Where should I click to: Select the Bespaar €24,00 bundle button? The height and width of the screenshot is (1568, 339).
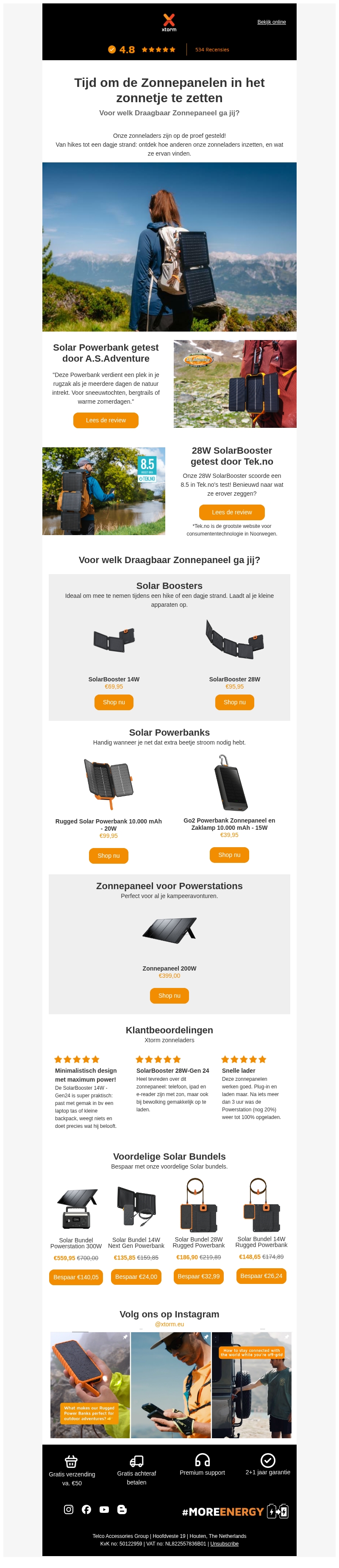click(136, 1276)
